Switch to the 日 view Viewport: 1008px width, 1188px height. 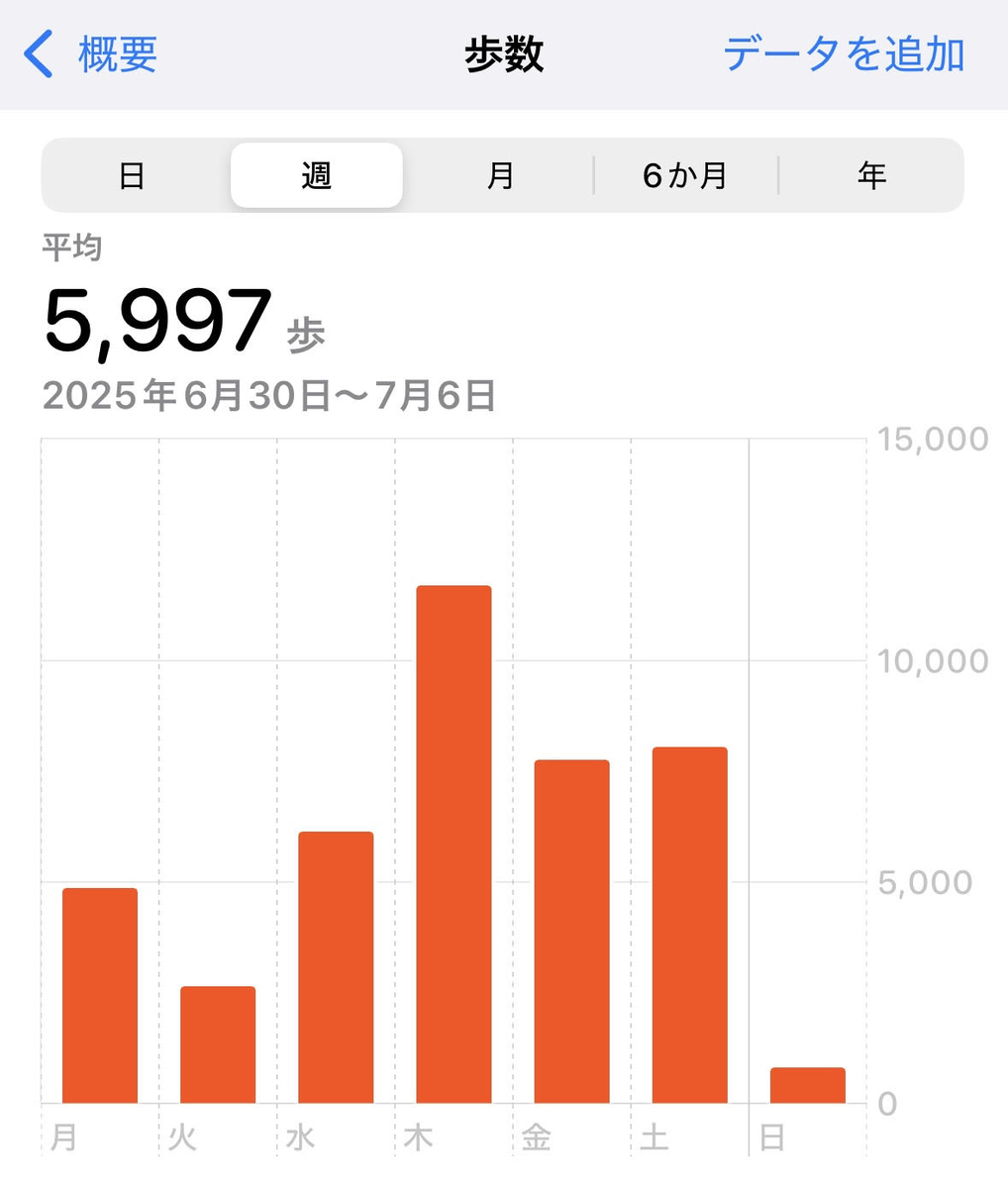click(x=132, y=176)
